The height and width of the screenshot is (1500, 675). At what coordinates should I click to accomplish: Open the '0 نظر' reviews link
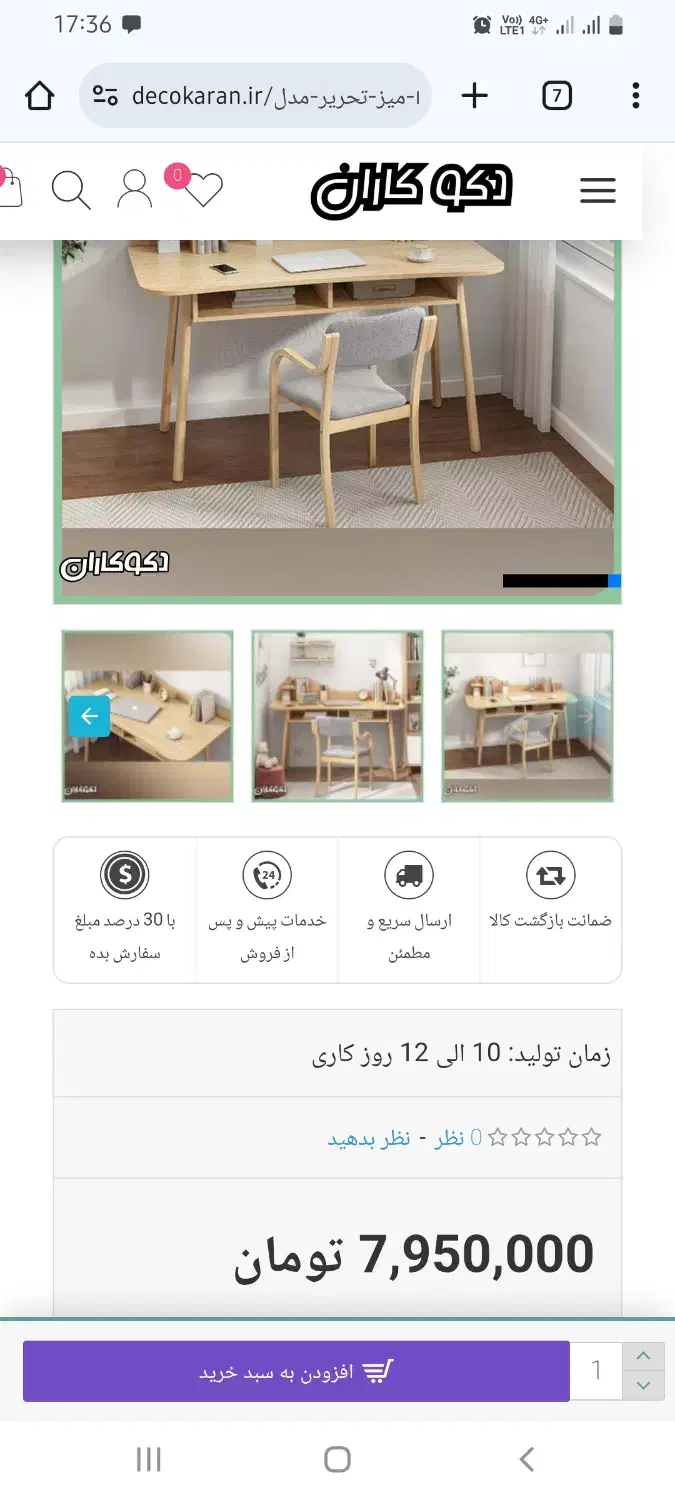coord(449,1138)
